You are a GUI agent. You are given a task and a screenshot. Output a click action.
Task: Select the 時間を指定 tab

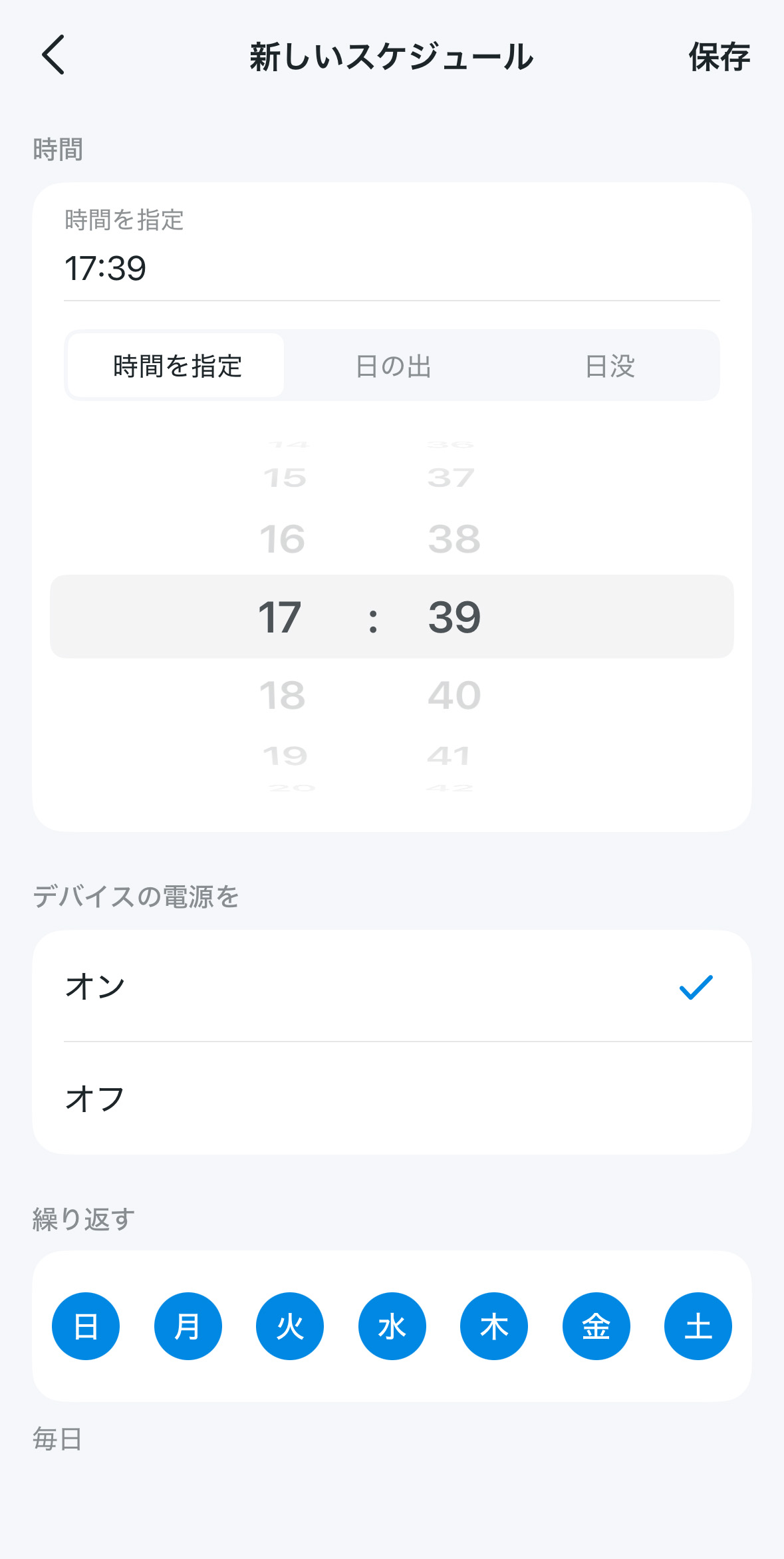[x=176, y=366]
